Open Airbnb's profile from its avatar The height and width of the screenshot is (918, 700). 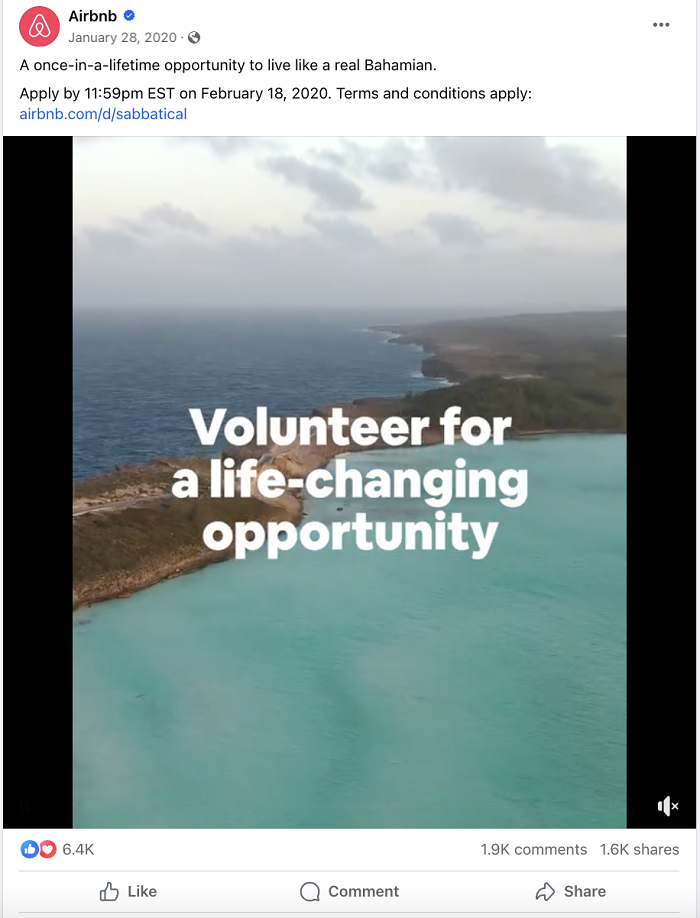click(39, 27)
